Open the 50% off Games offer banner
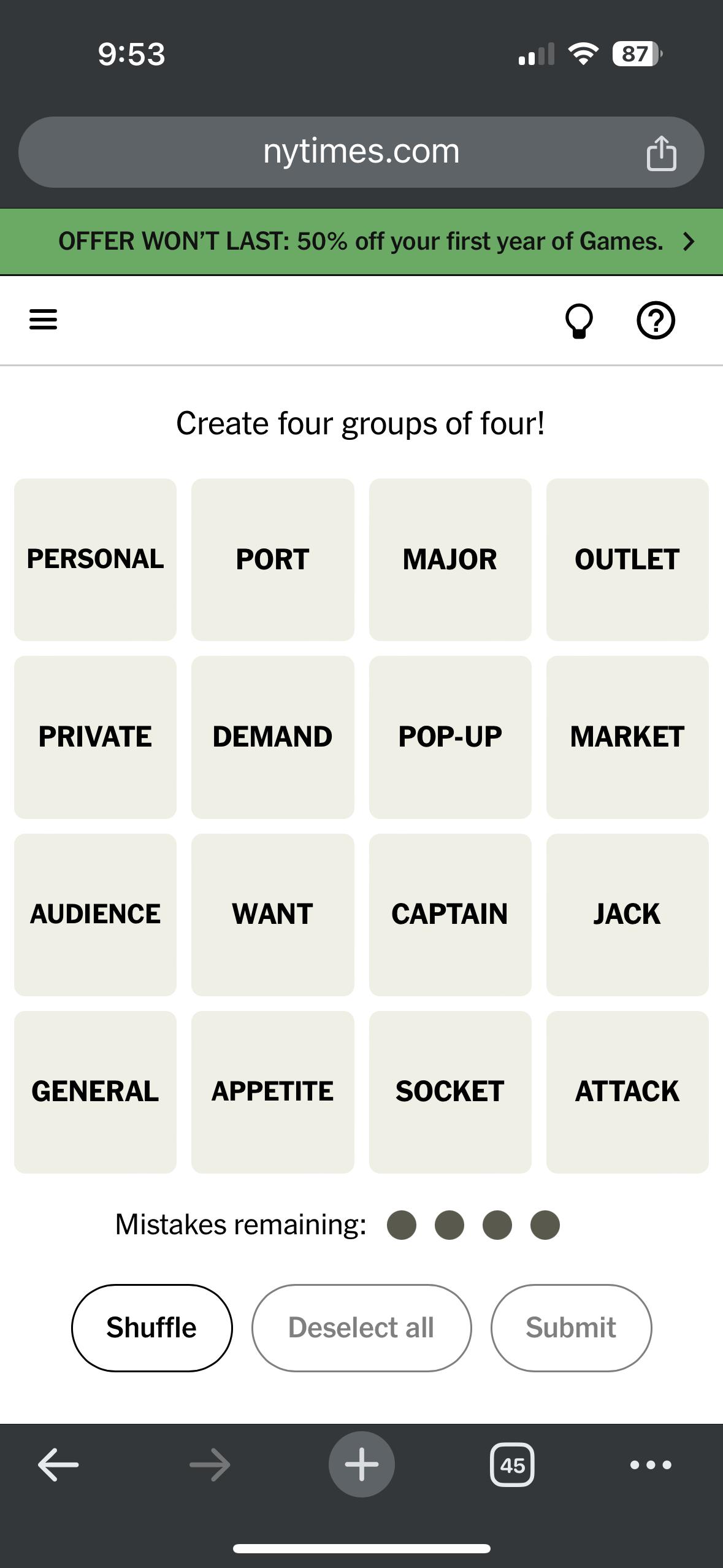 (x=361, y=242)
